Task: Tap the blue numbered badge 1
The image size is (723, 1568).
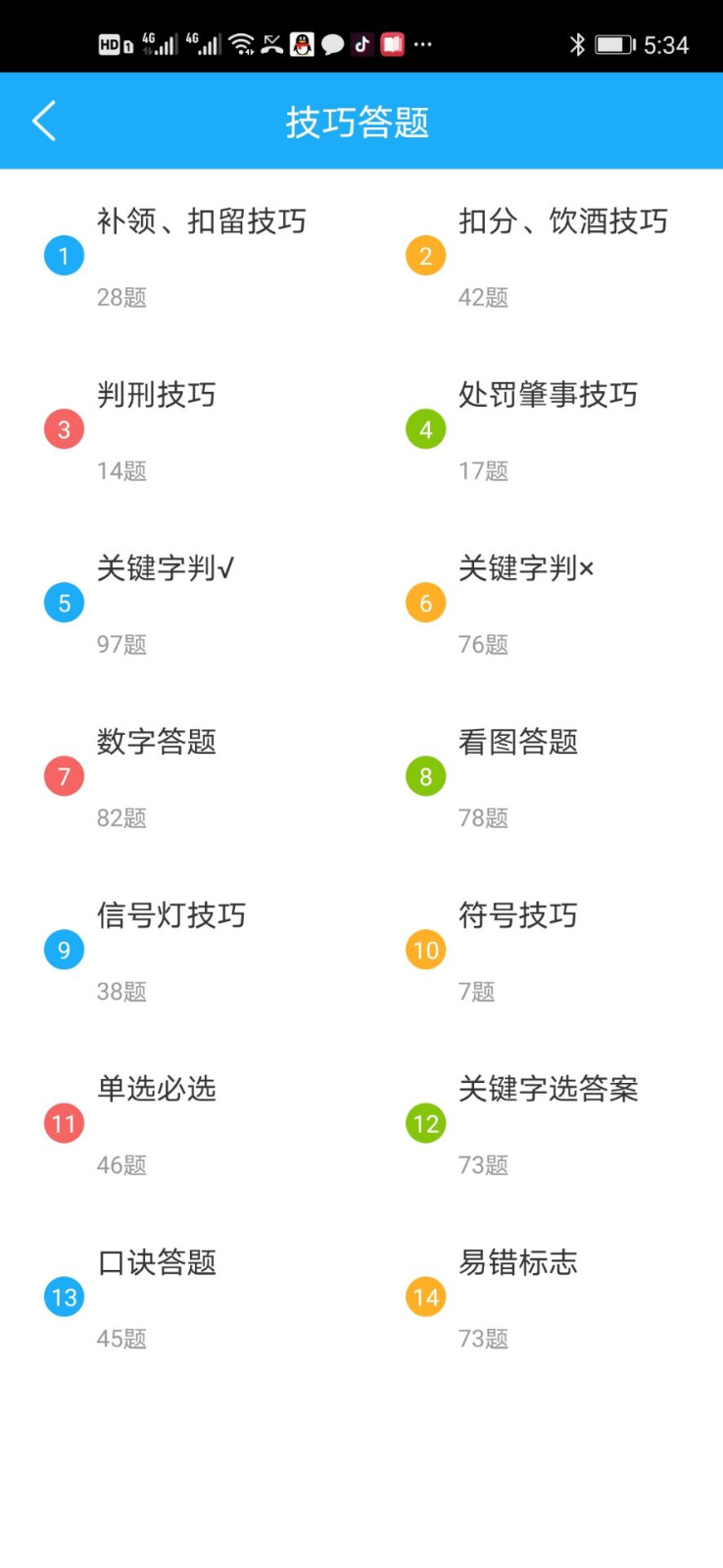Action: tap(63, 255)
